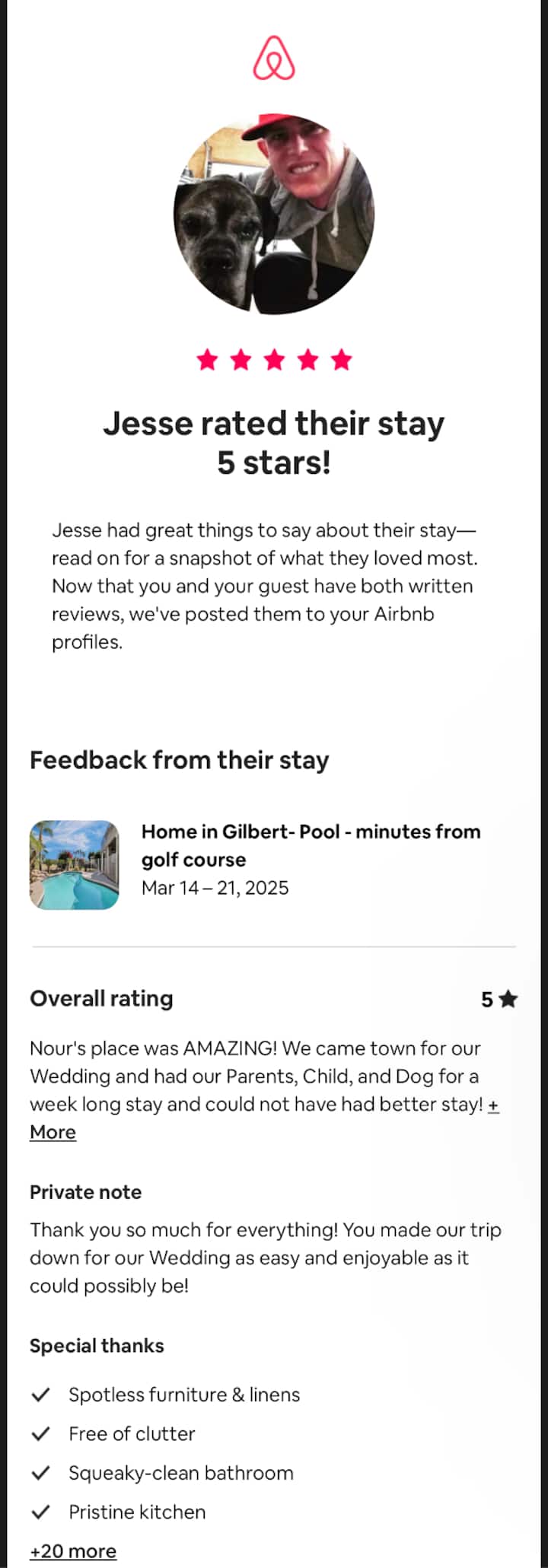This screenshot has width=548, height=1568.
Task: Open the Home in Gilbert listing
Action: [311, 844]
